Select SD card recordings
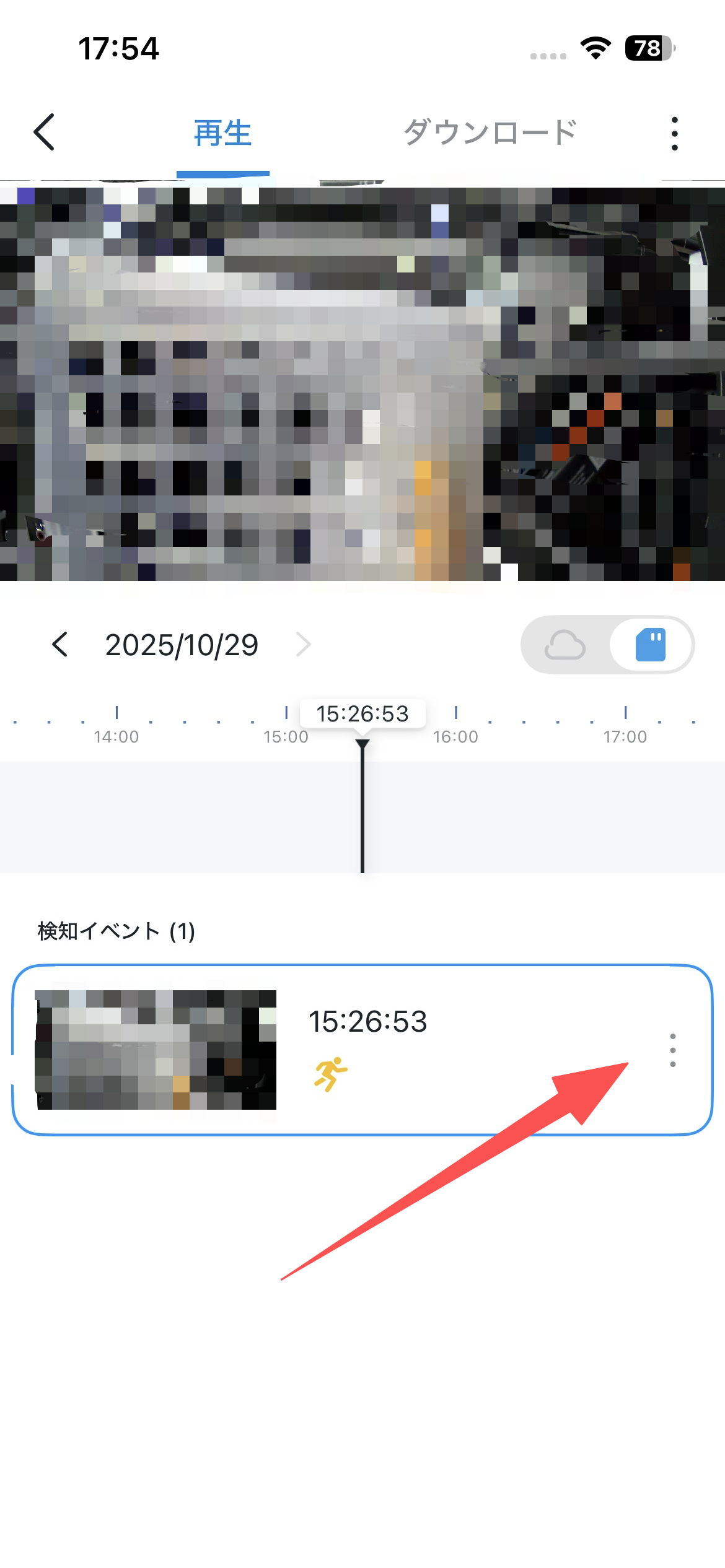This screenshot has width=725, height=1568. point(651,645)
